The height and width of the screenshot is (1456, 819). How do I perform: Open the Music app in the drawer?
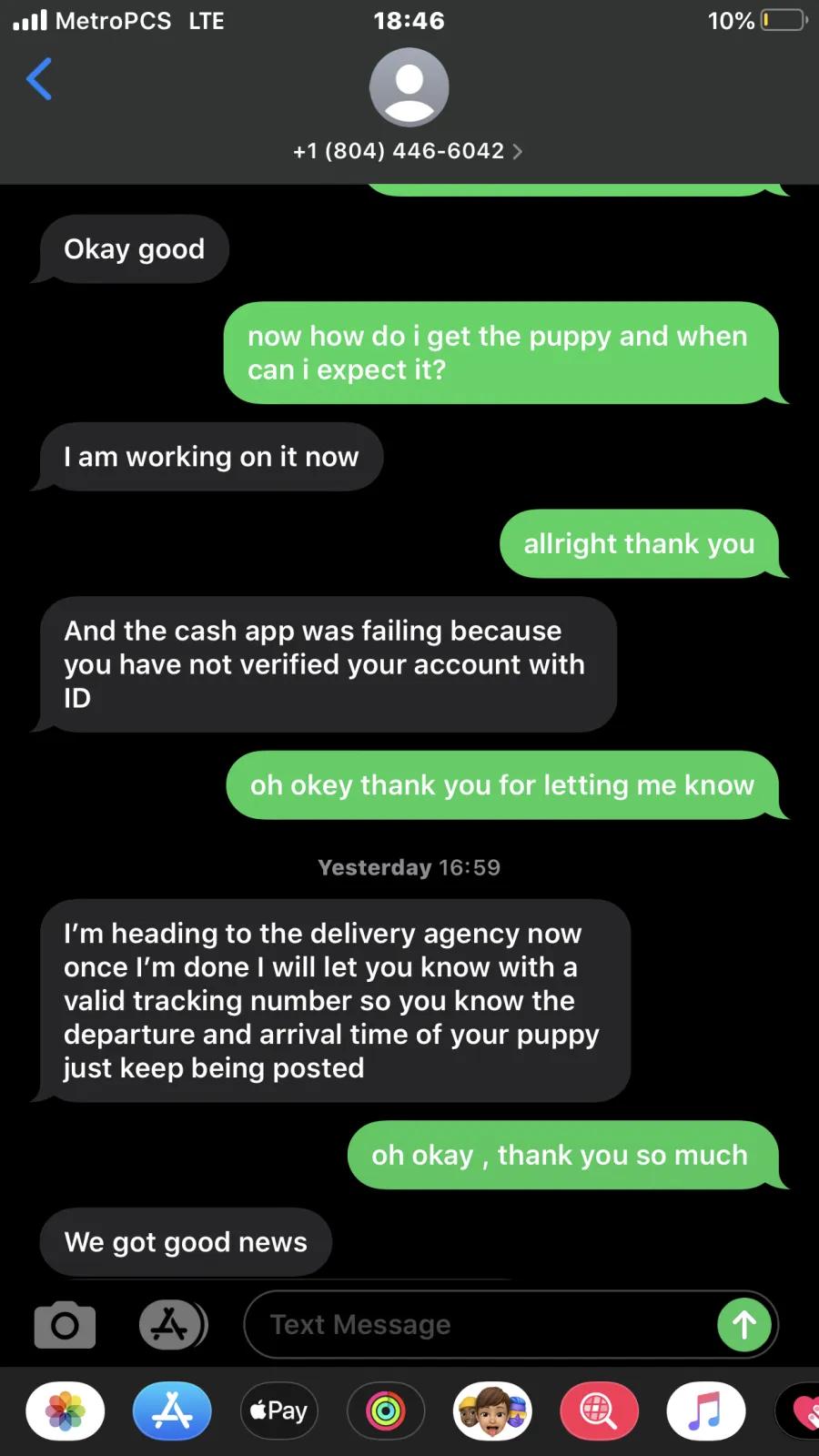point(706,1411)
